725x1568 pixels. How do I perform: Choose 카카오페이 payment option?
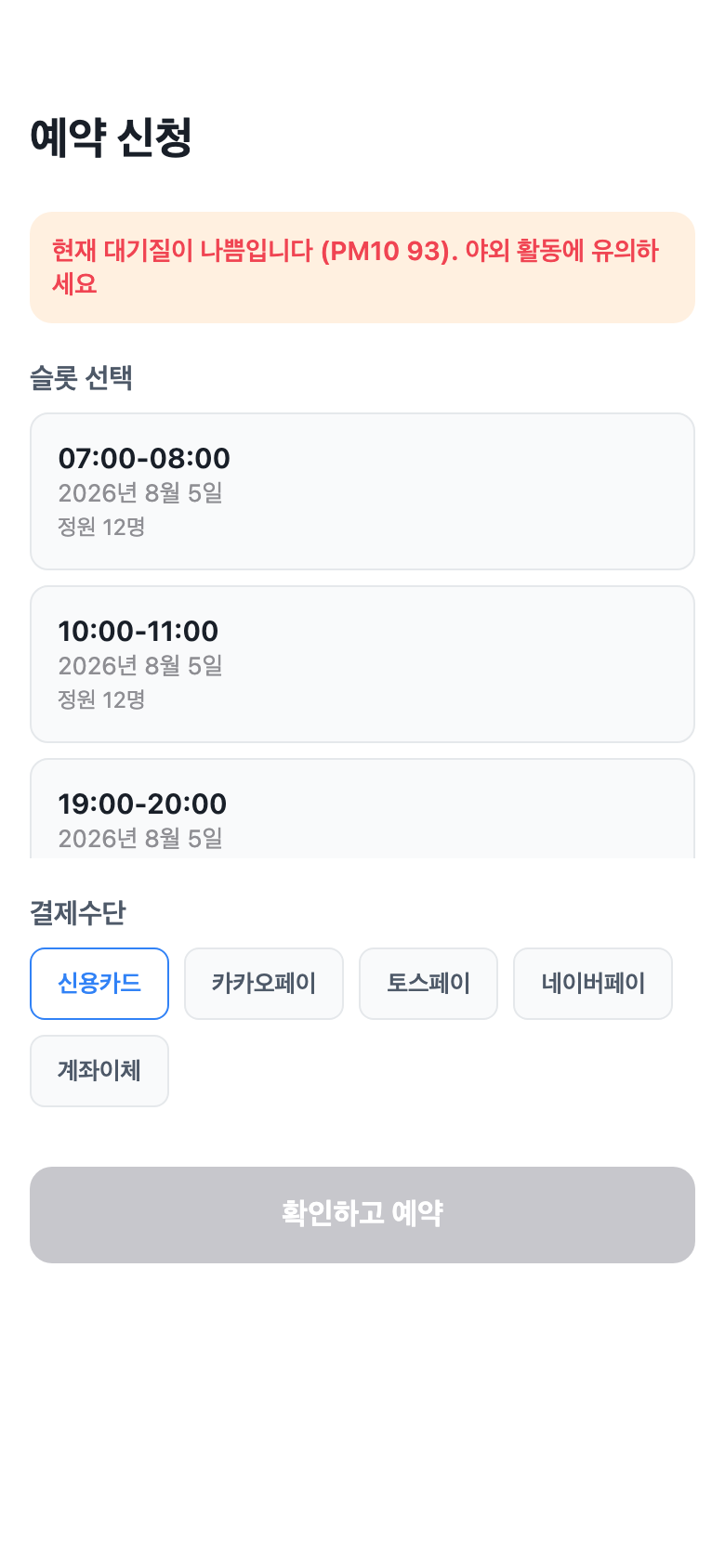(x=264, y=984)
